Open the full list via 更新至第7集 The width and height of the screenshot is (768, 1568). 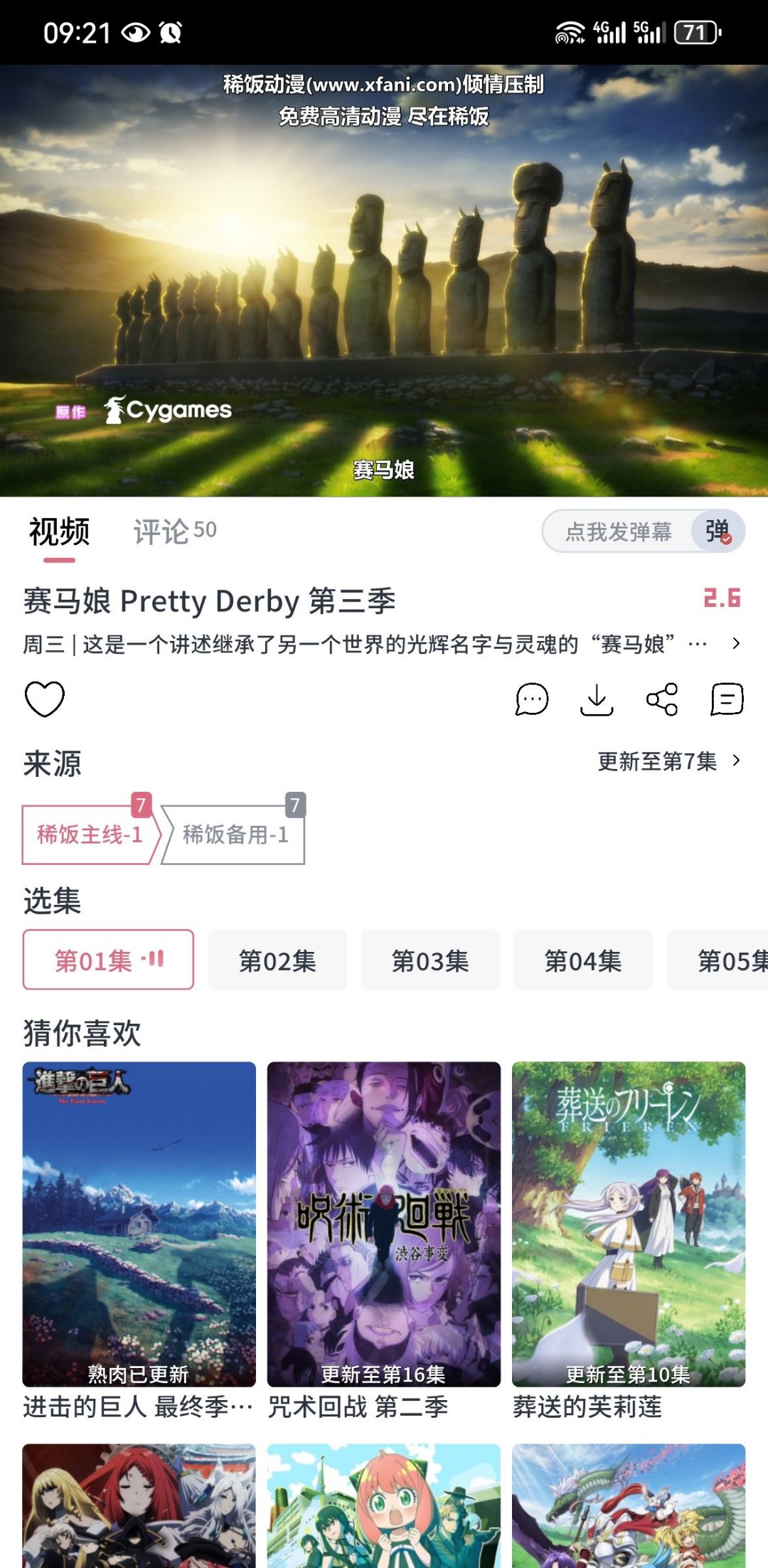pyautogui.click(x=668, y=761)
